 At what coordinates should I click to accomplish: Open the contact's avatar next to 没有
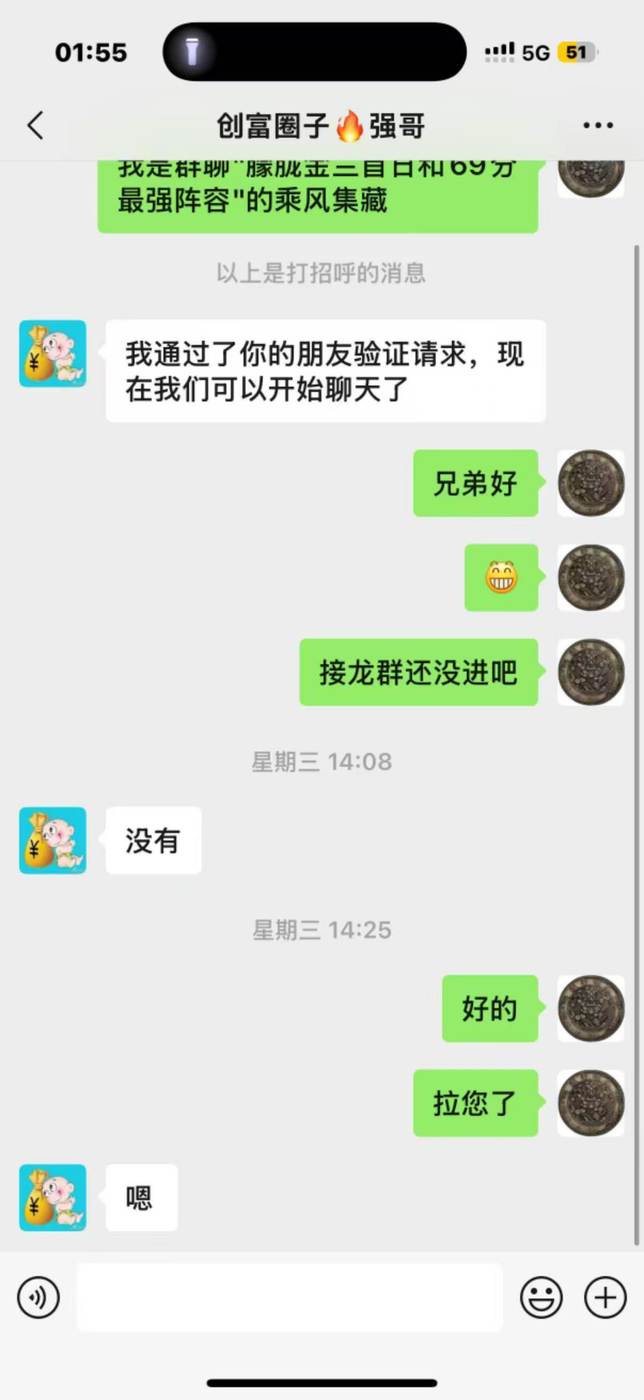point(53,841)
